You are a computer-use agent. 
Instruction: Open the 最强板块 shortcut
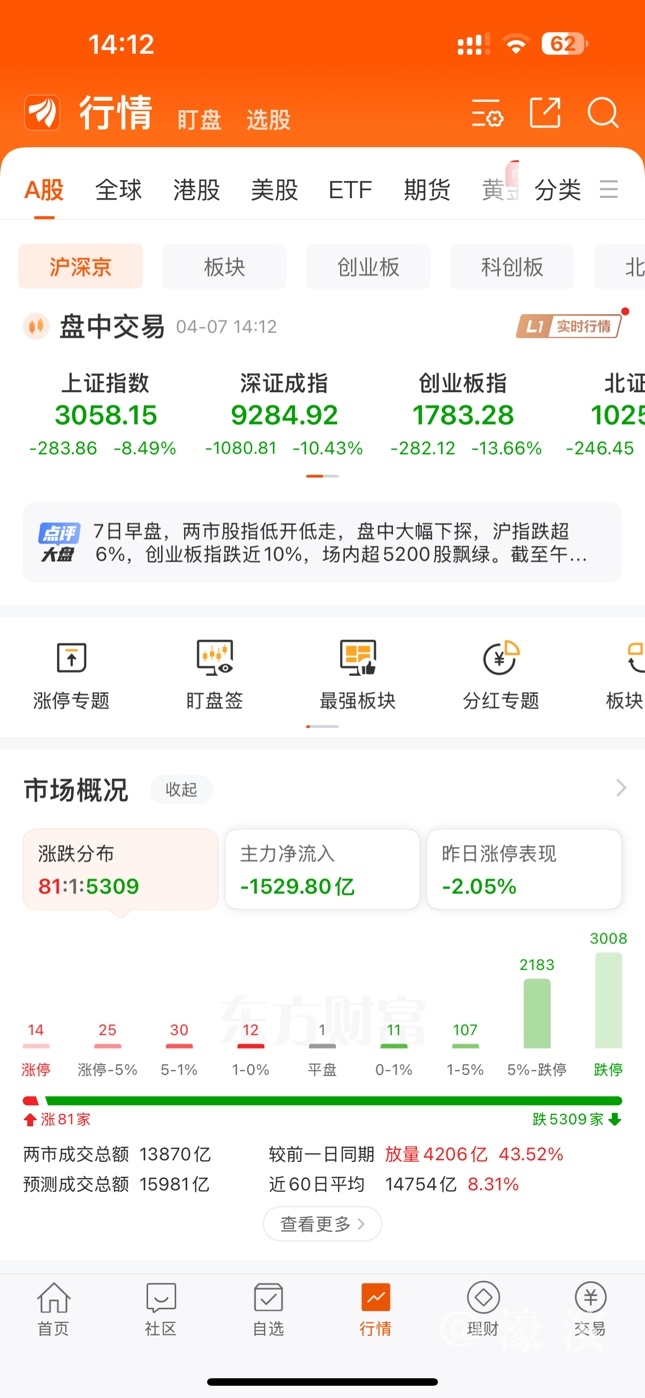pos(357,674)
